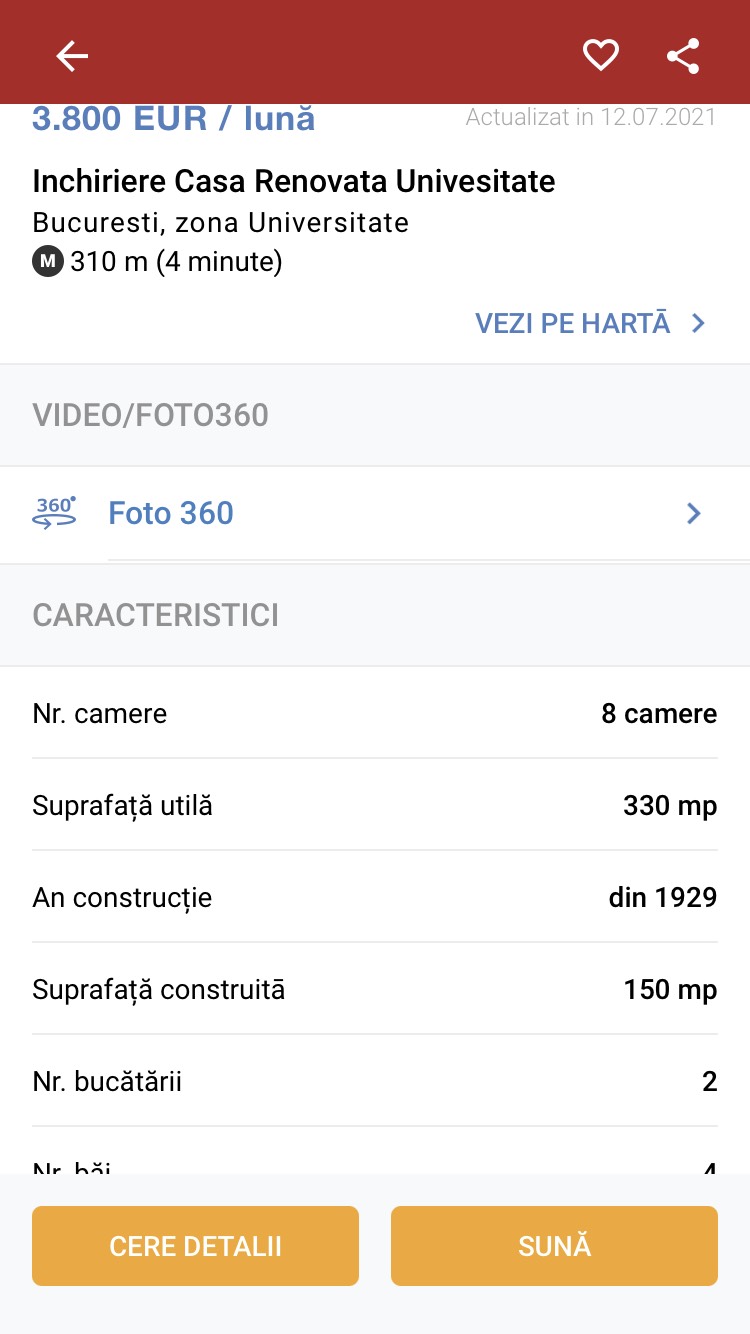Go back using the arrow icon
This screenshot has width=750, height=1334.
(72, 56)
